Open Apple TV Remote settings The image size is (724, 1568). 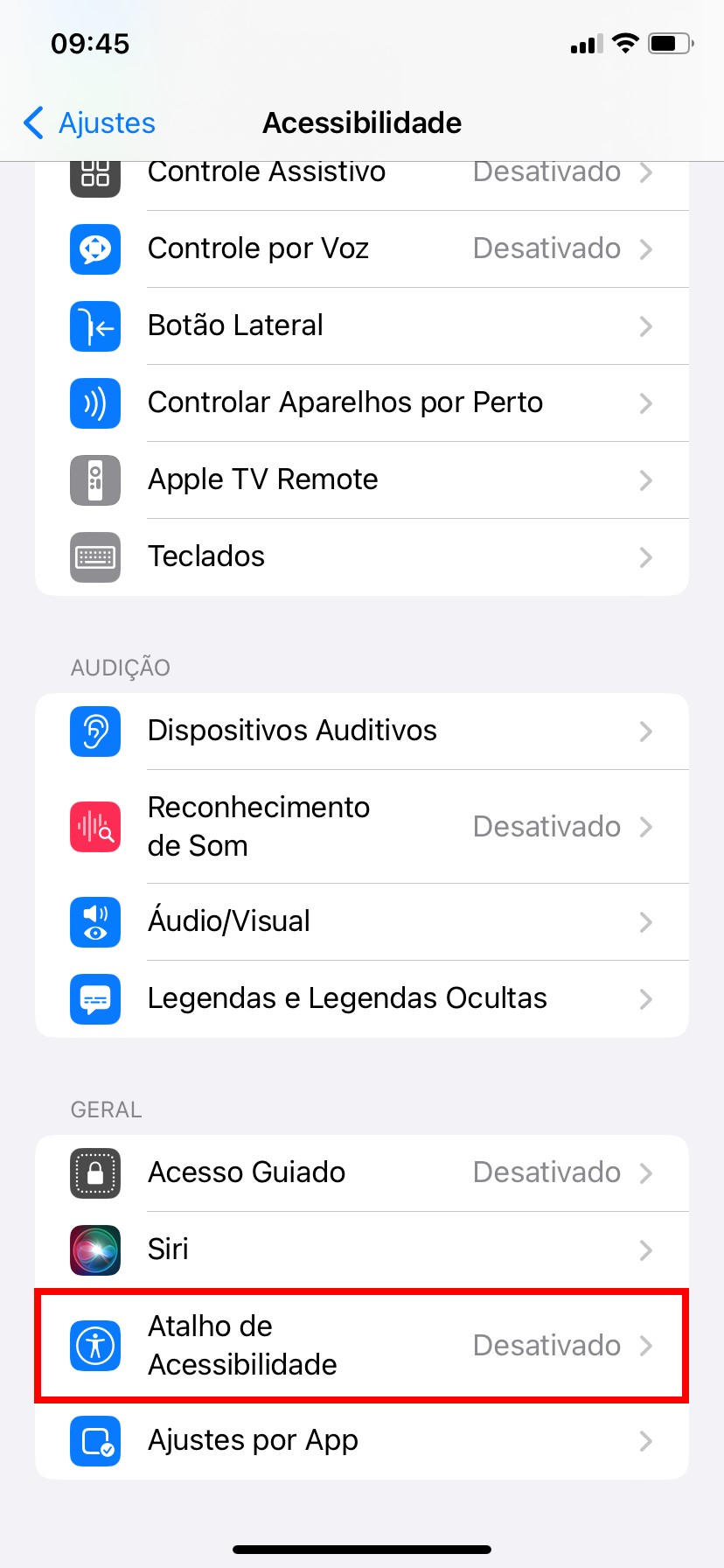click(361, 479)
